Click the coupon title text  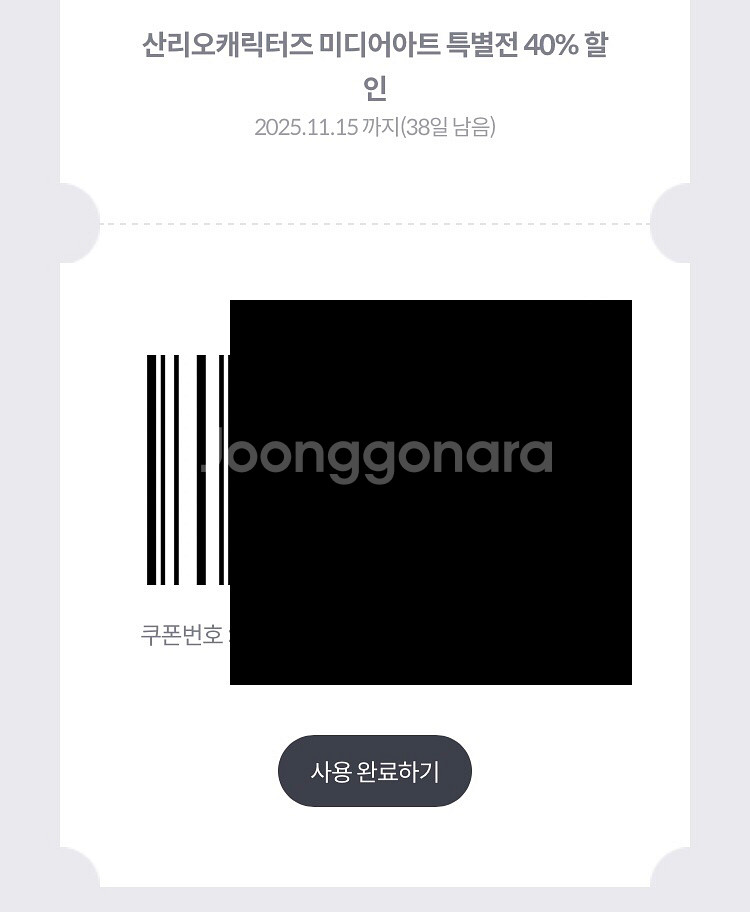(374, 65)
